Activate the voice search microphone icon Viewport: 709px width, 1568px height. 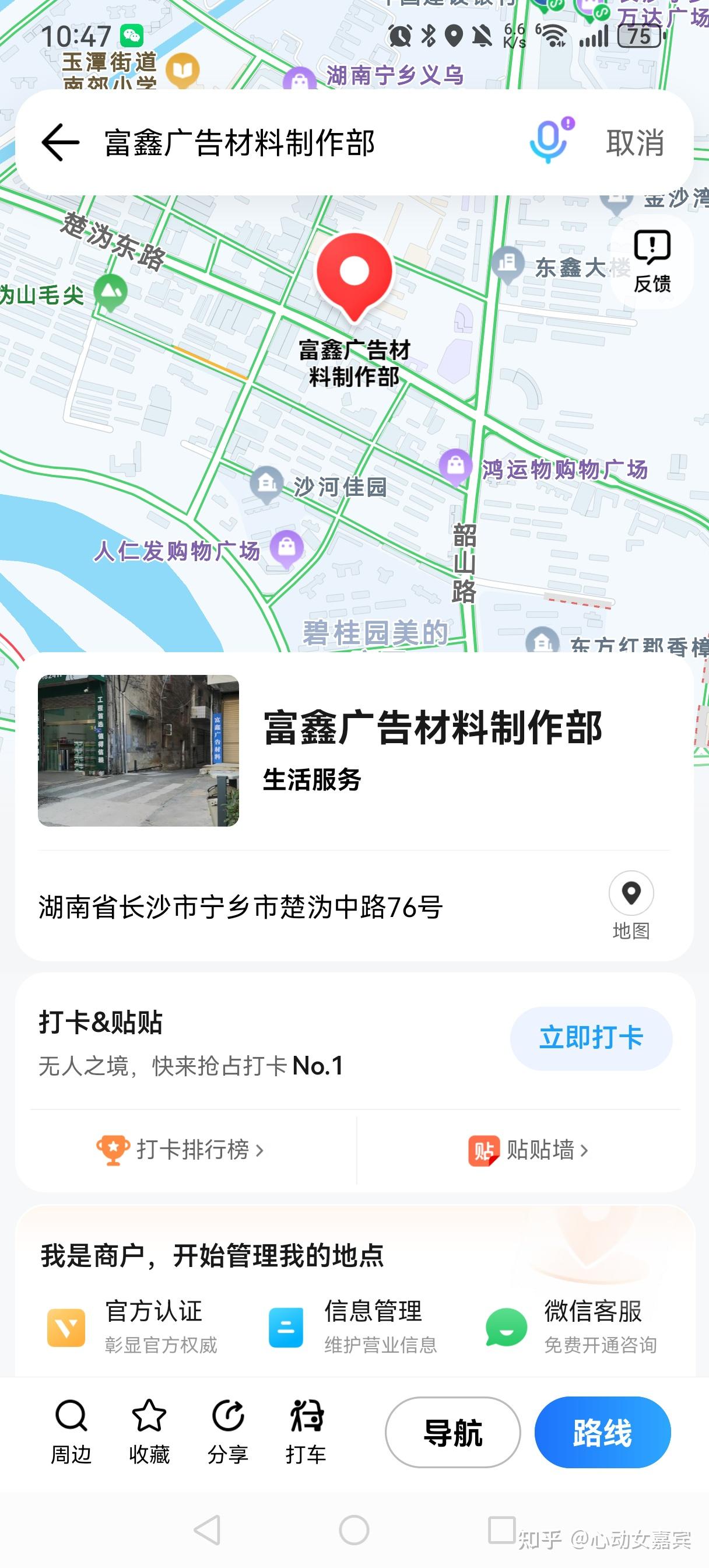click(x=550, y=142)
